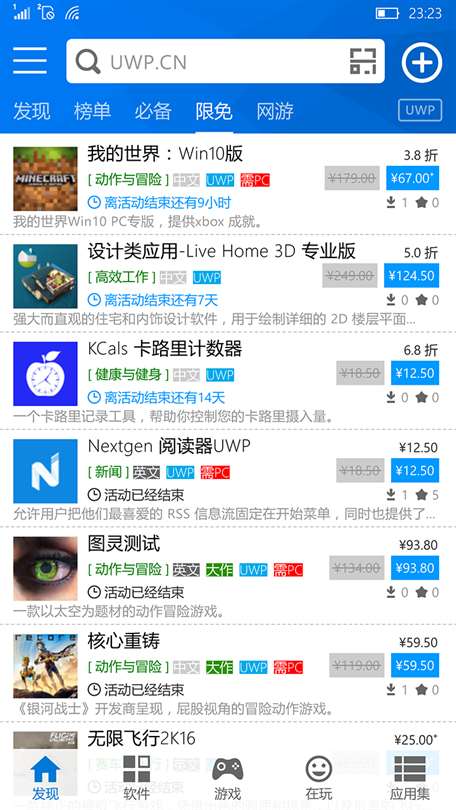Open the 网游 tab
The height and width of the screenshot is (810, 456).
[x=275, y=111]
